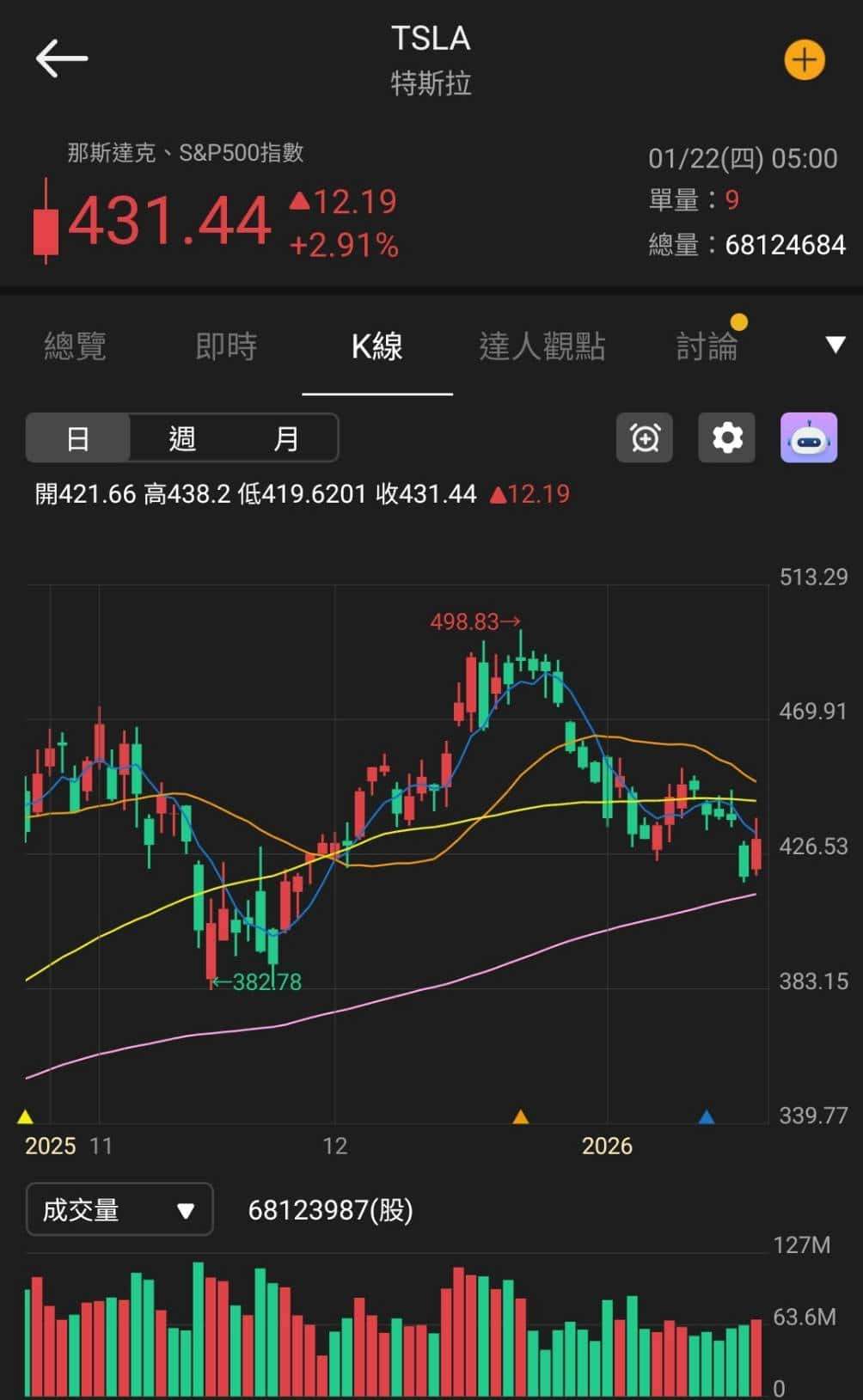Set a price alert with alarm icon

pos(645,437)
